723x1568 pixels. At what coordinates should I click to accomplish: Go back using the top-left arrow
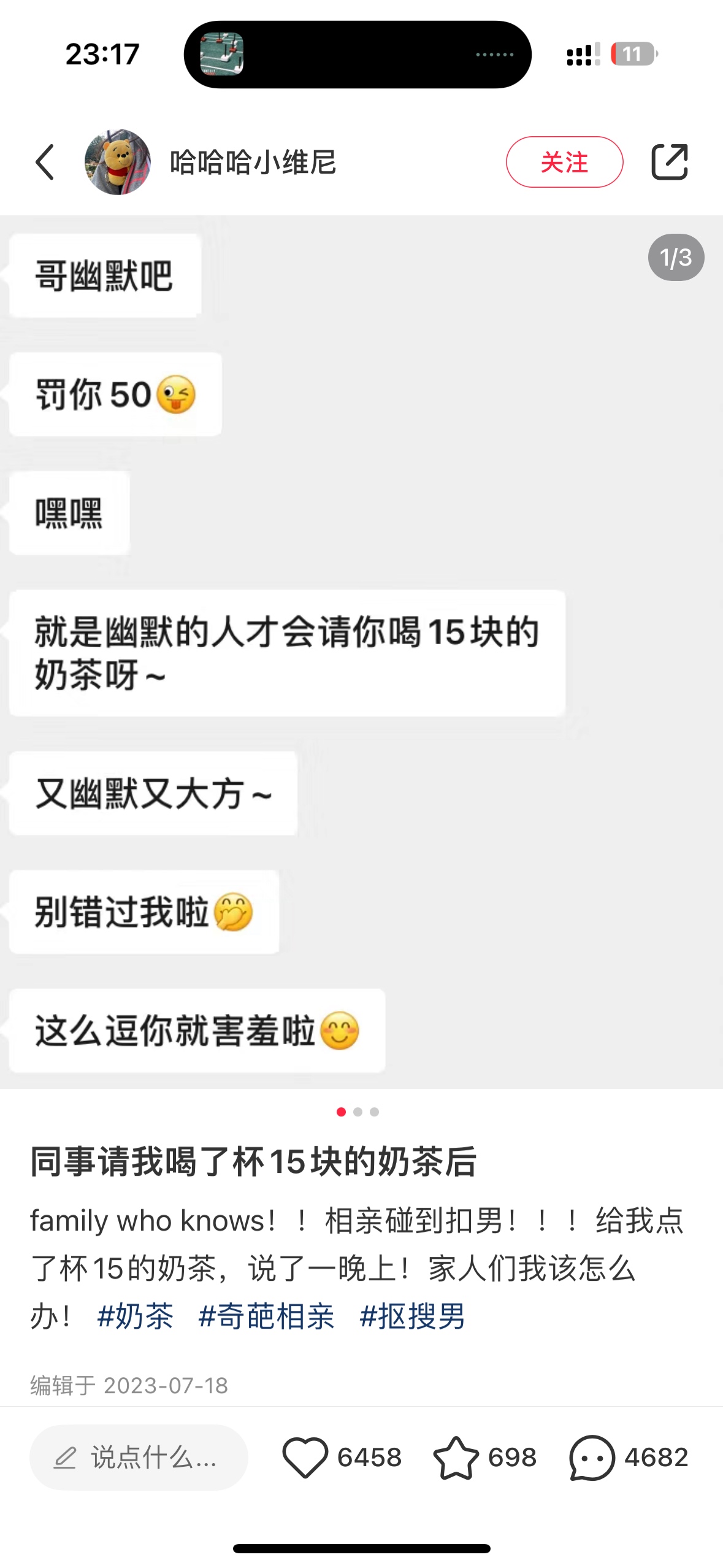[45, 163]
